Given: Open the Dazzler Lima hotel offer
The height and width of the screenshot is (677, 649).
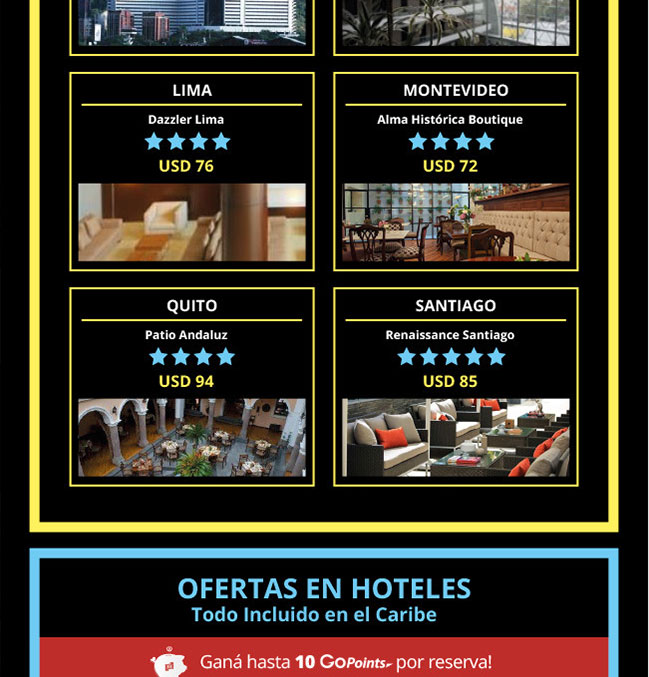Looking at the screenshot, I should point(192,171).
